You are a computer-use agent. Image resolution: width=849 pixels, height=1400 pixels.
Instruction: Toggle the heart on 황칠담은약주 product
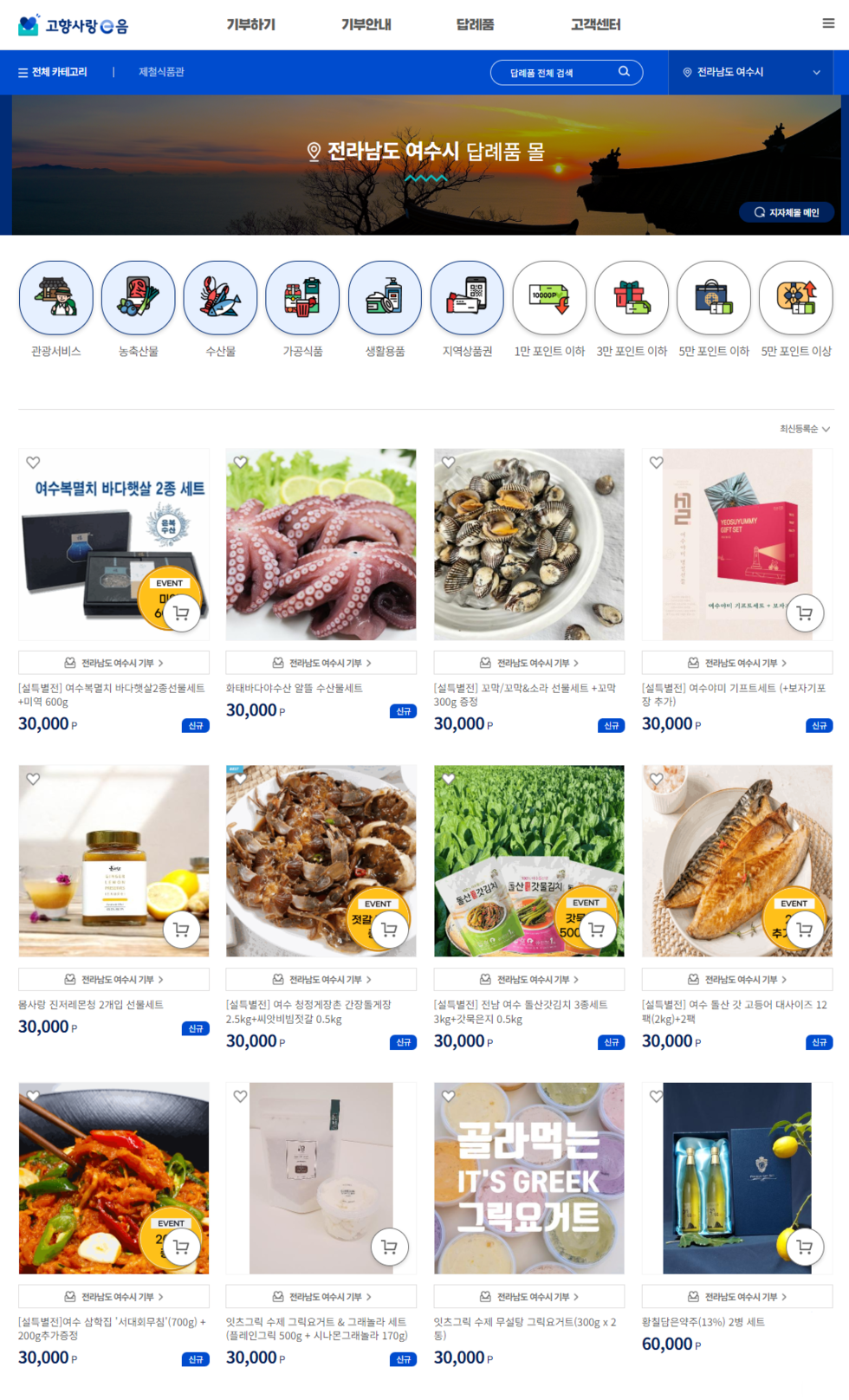656,1096
